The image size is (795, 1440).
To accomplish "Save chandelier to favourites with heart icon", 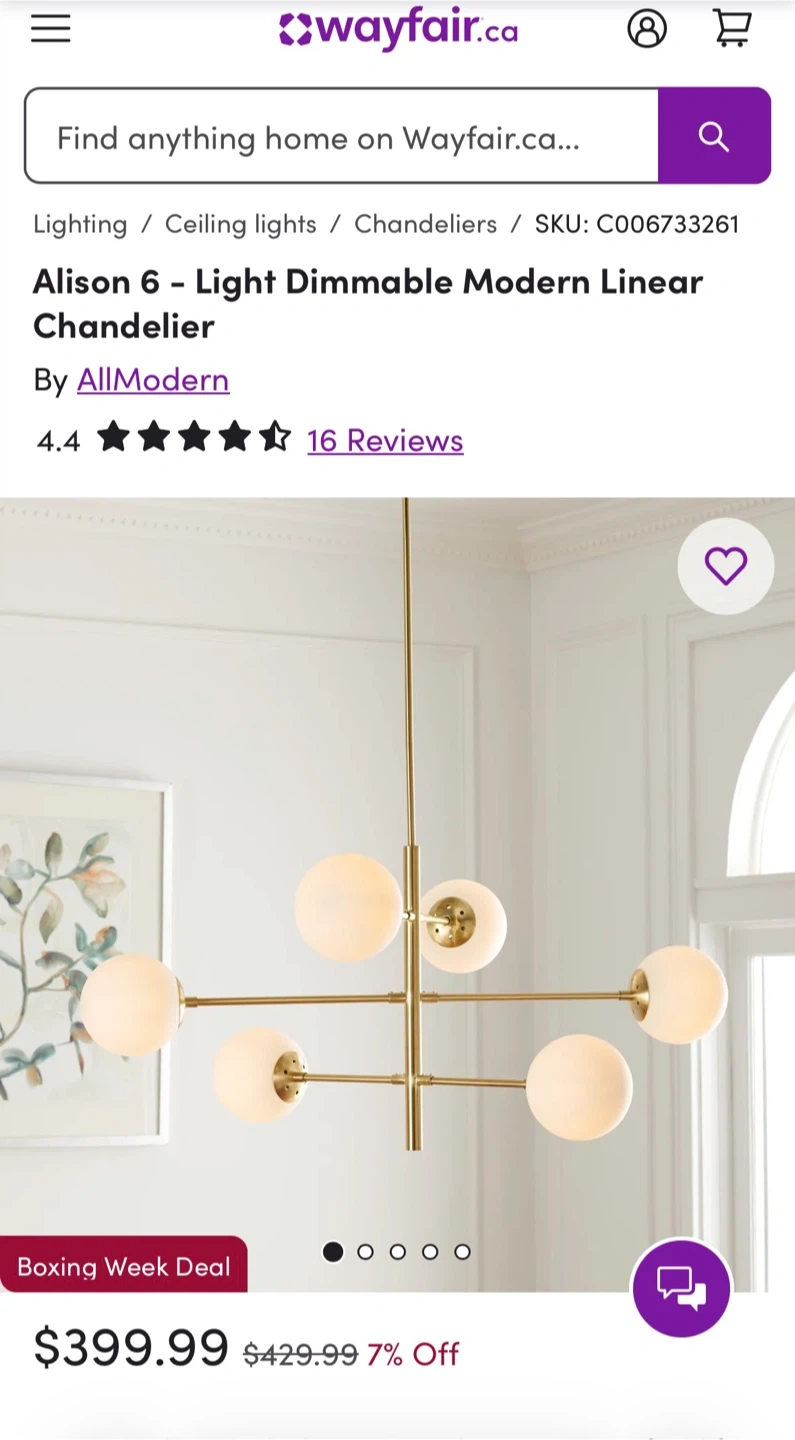I will pyautogui.click(x=725, y=566).
